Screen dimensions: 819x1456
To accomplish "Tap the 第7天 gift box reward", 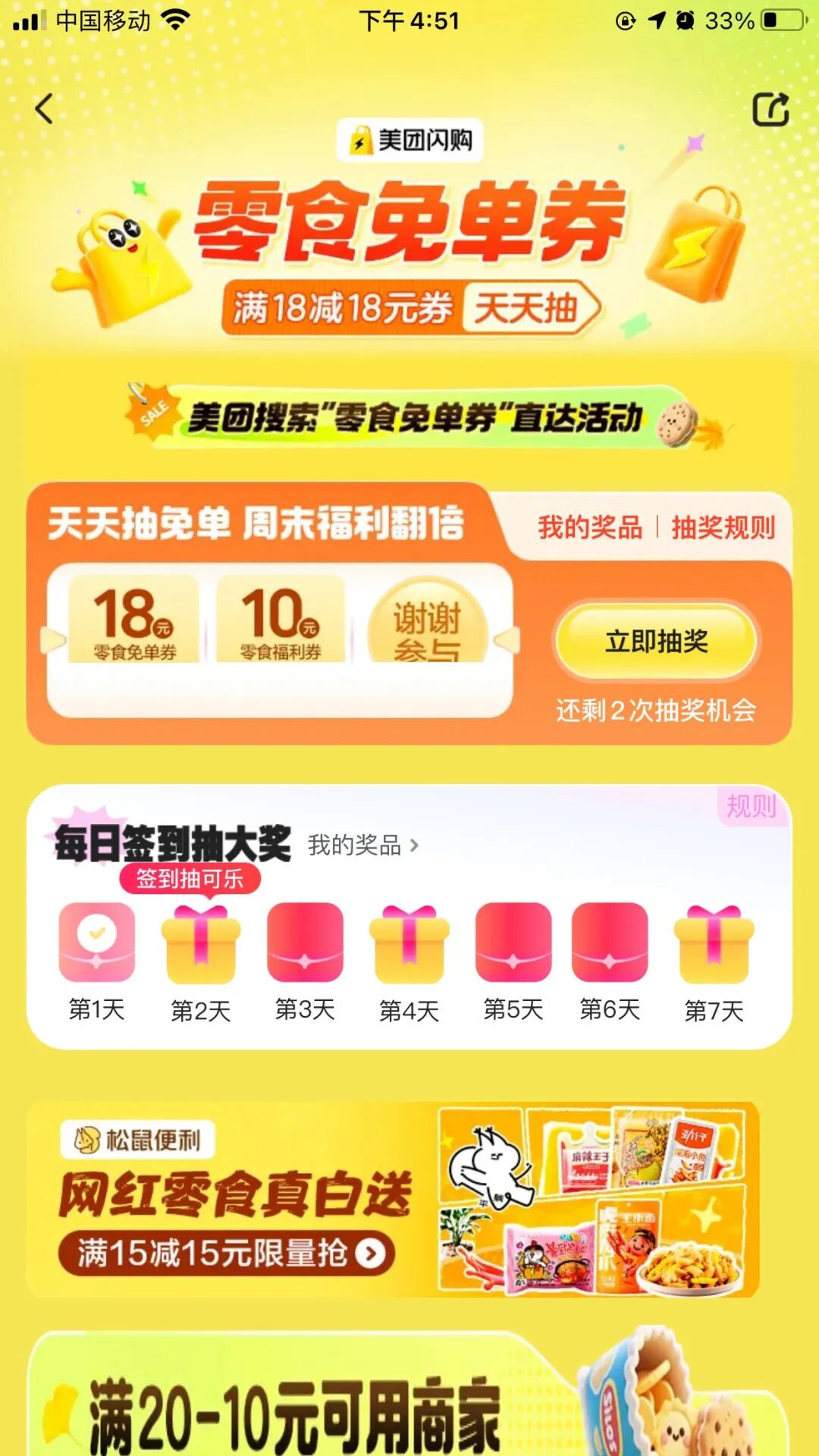I will click(714, 944).
